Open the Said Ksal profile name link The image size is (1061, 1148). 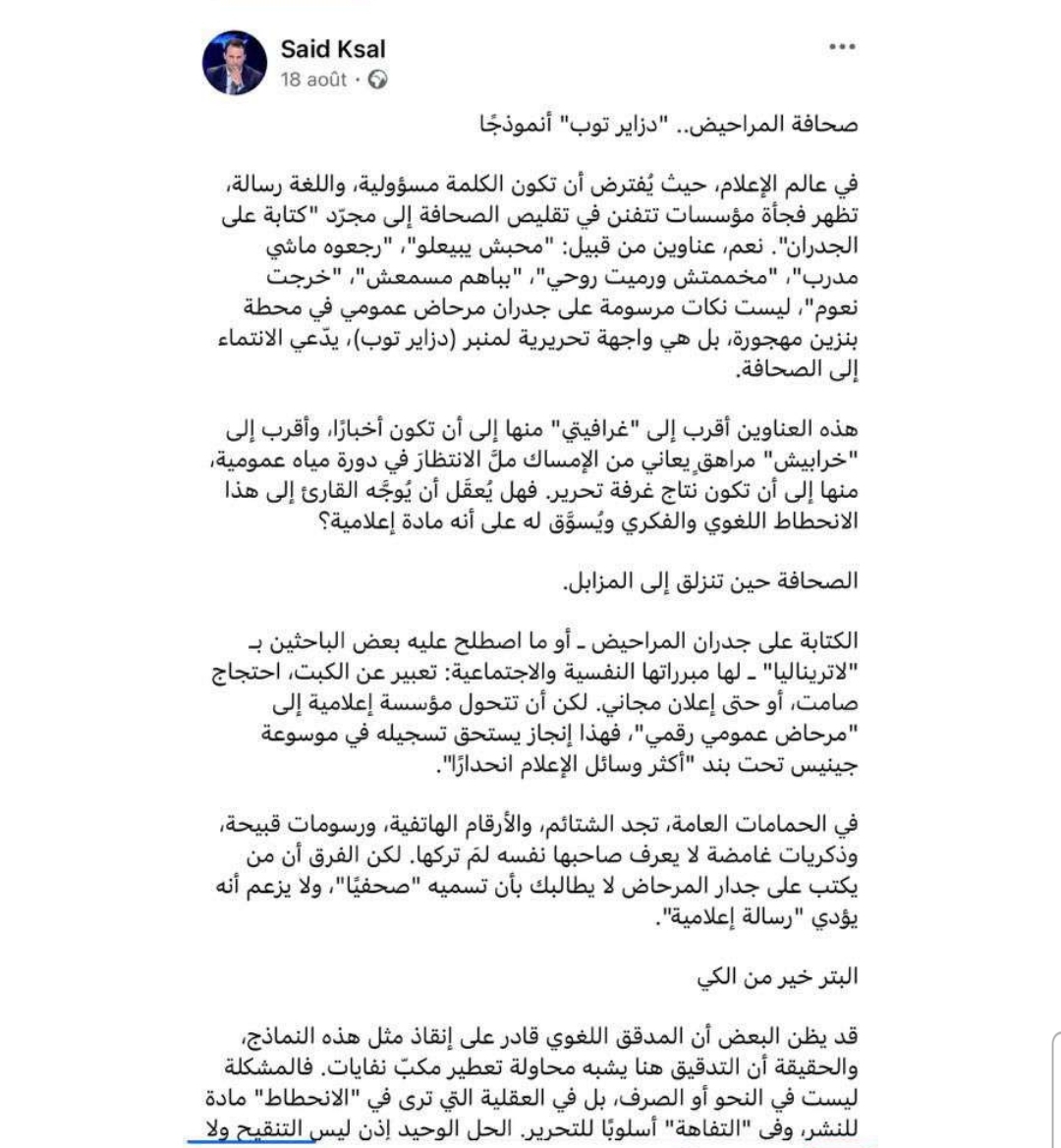tap(332, 49)
